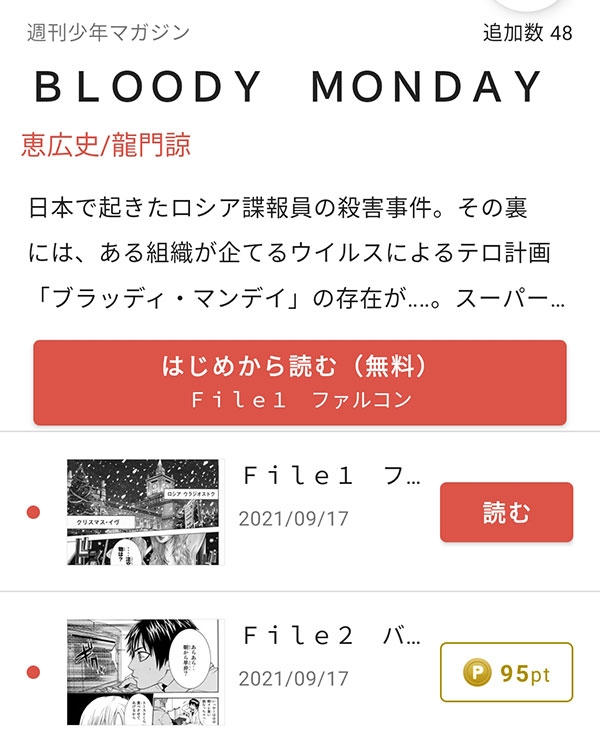Open File1 chapter thumbnail
This screenshot has height=750, width=600.
145,512
